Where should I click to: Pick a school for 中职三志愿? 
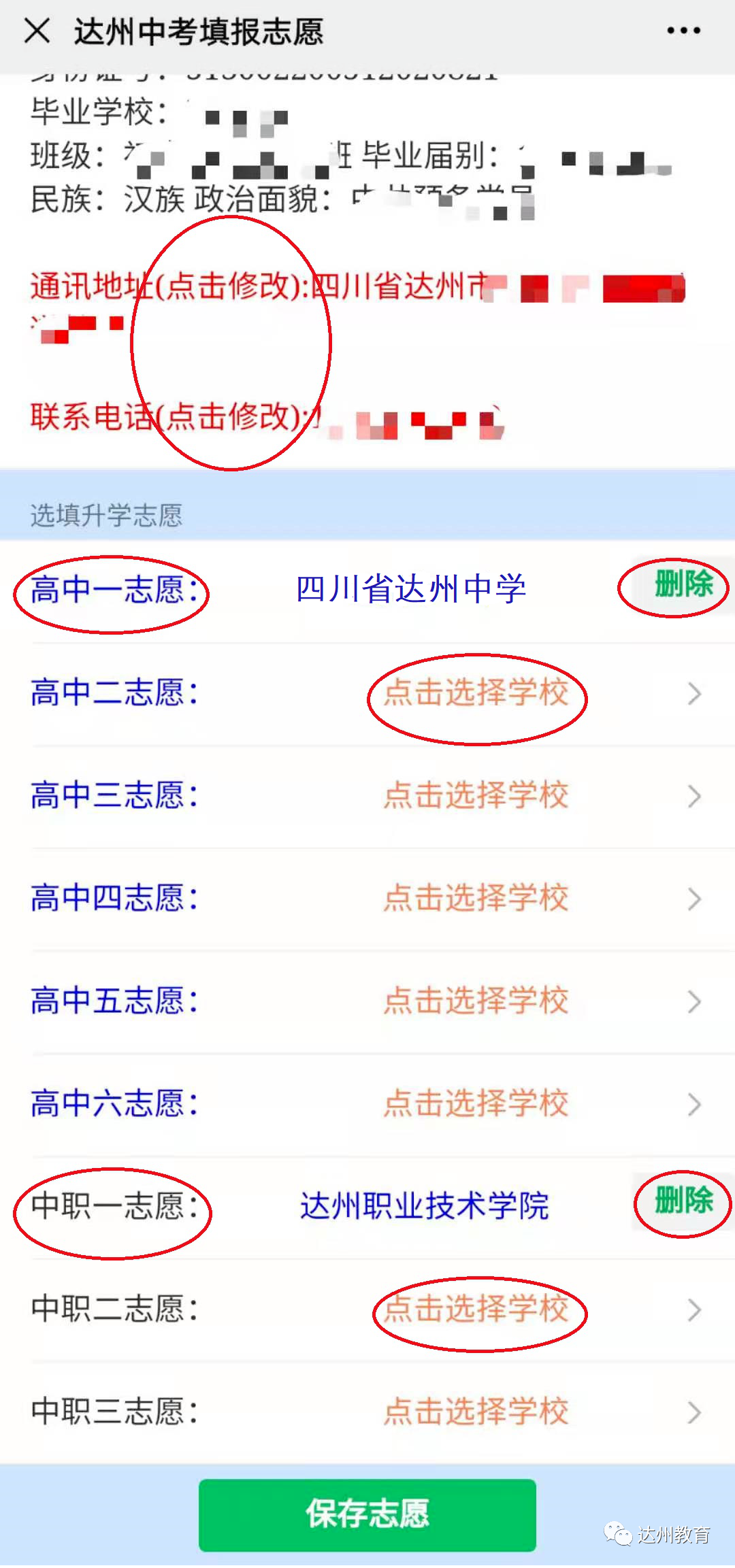tap(367, 1413)
